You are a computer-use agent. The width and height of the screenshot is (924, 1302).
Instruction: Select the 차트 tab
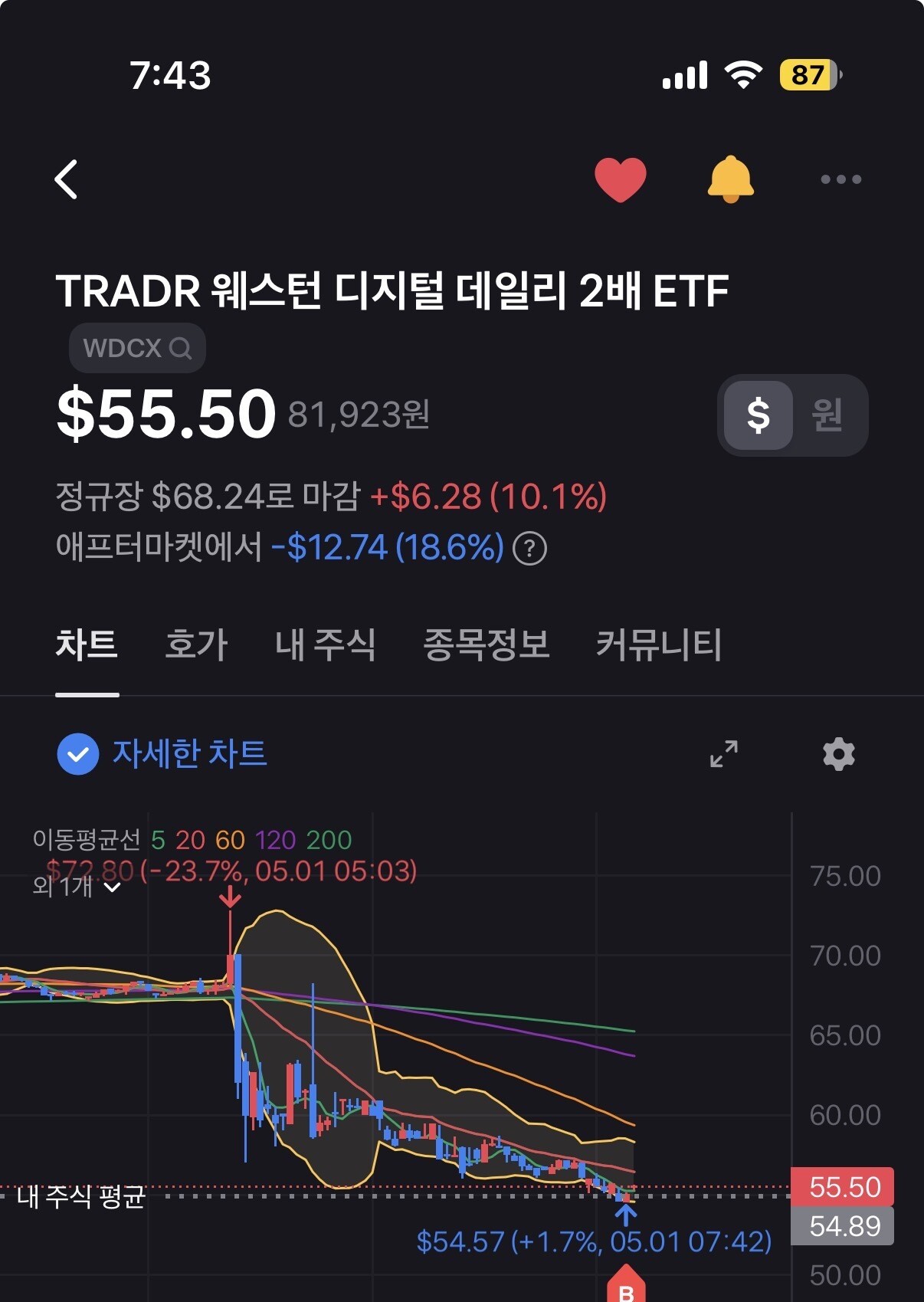87,644
